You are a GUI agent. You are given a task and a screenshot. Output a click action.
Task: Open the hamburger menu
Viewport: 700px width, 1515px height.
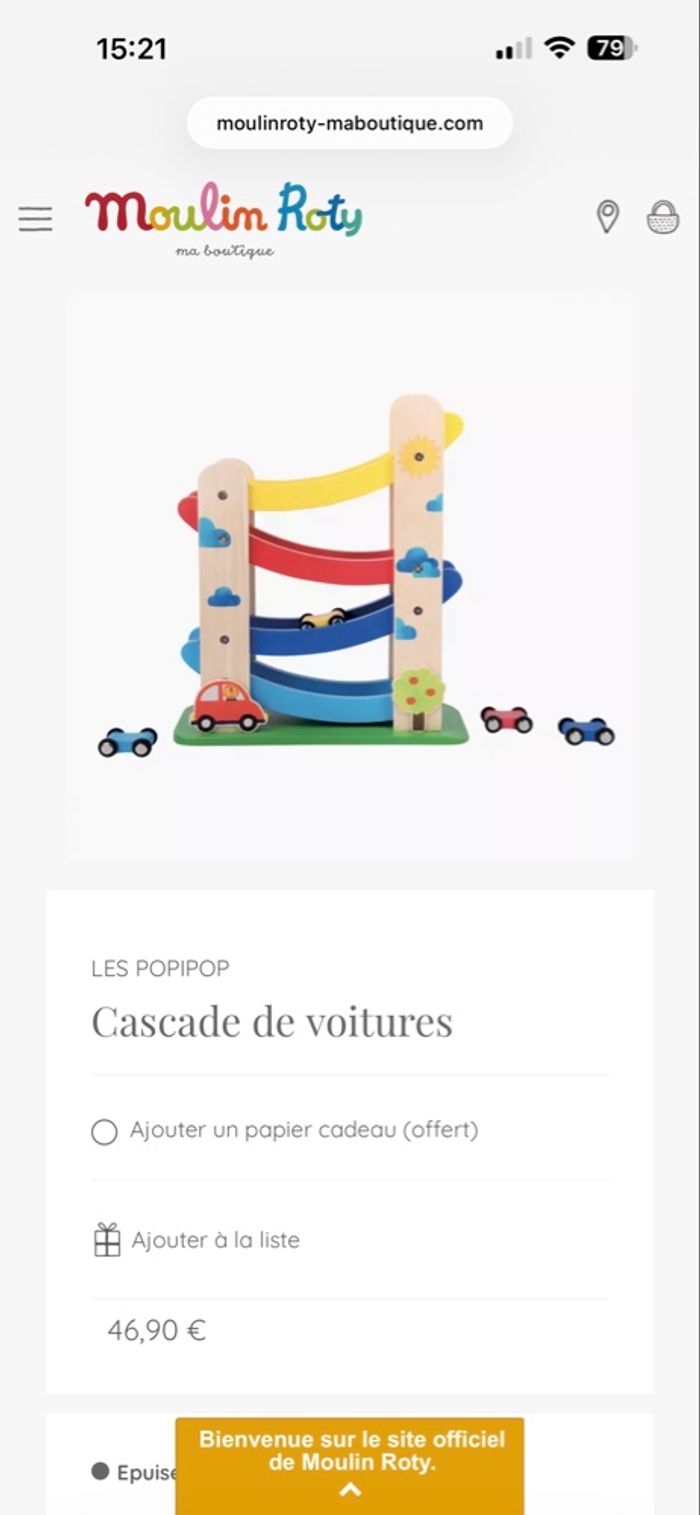tap(35, 218)
